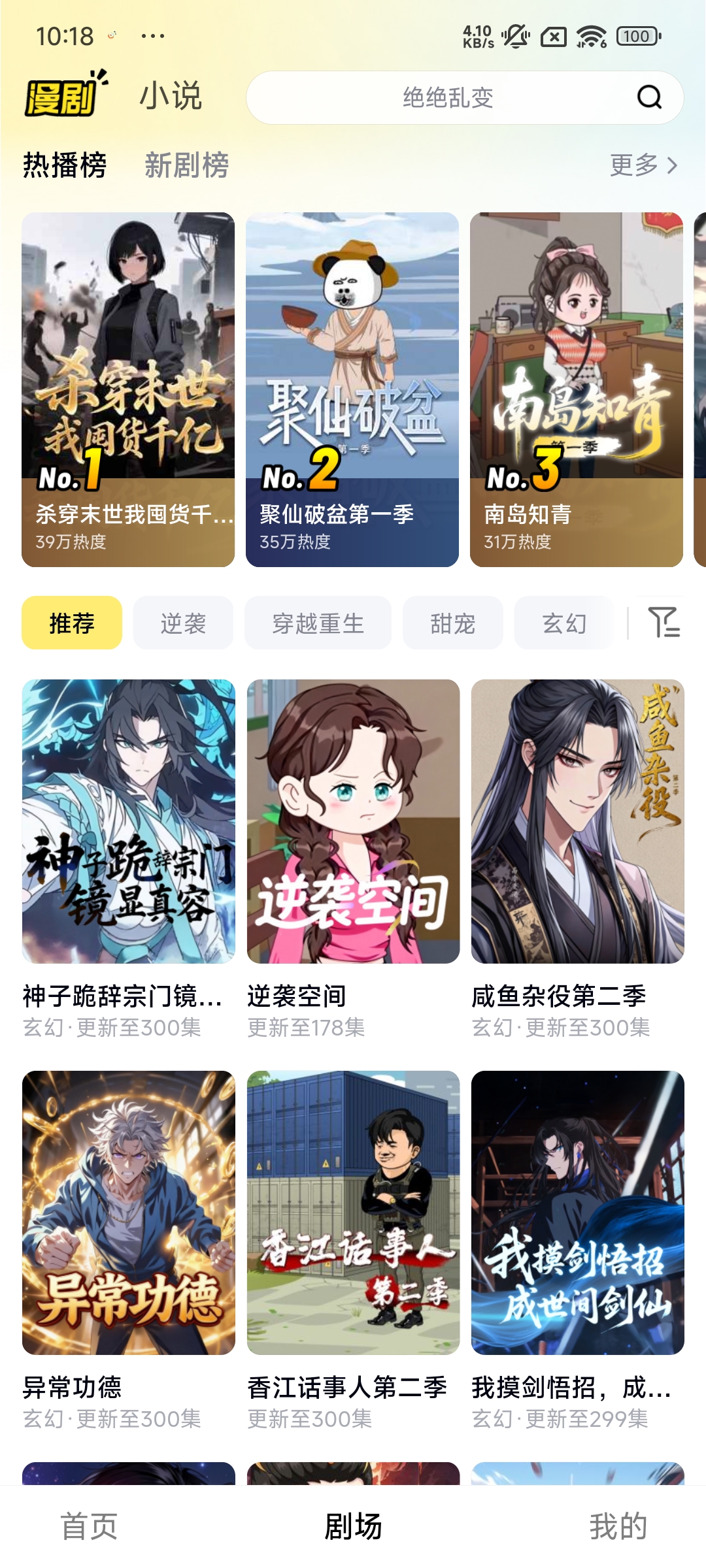Image resolution: width=706 pixels, height=1568 pixels.
Task: Select the 穿越重生 filter option
Action: (318, 623)
